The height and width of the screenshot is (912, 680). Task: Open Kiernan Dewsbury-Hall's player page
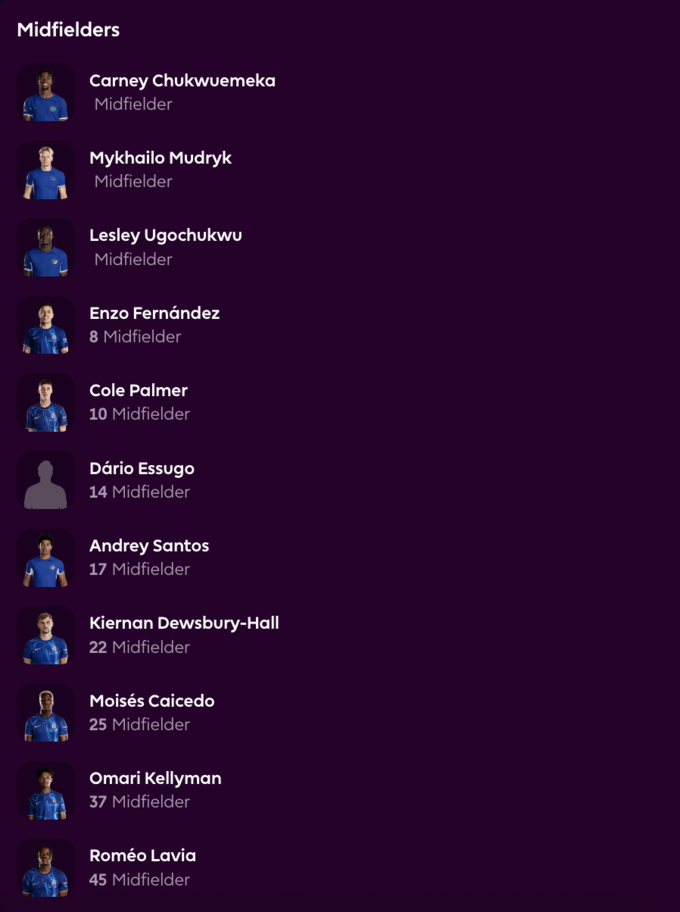(184, 623)
